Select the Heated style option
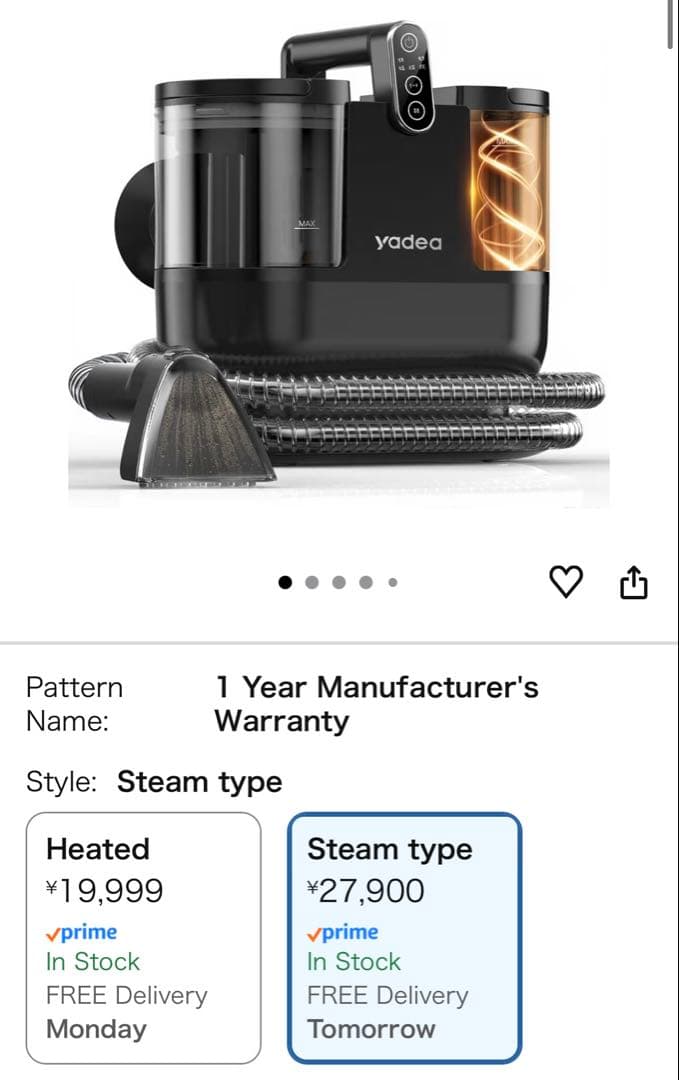679x1080 pixels. tap(143, 937)
